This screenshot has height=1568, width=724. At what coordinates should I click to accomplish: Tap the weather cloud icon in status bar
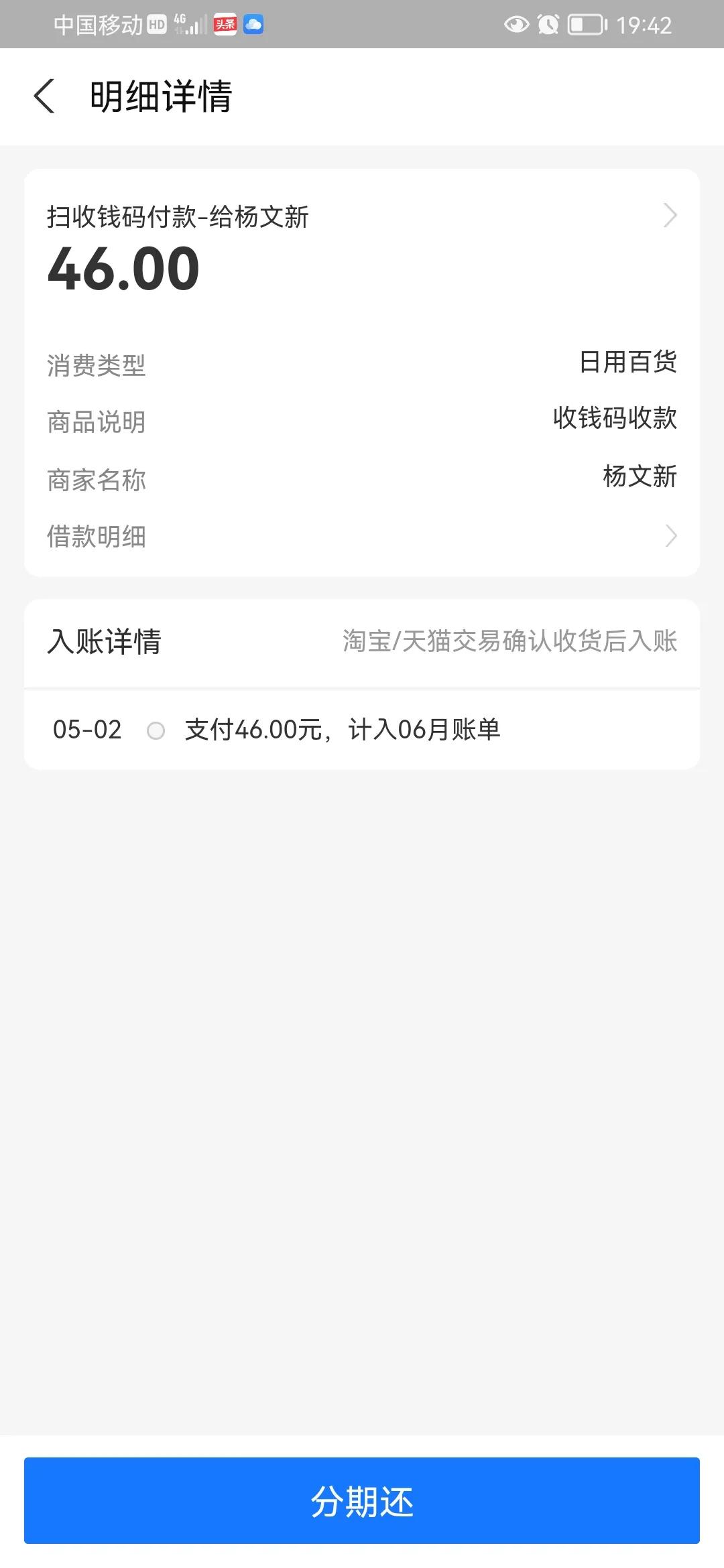(253, 24)
